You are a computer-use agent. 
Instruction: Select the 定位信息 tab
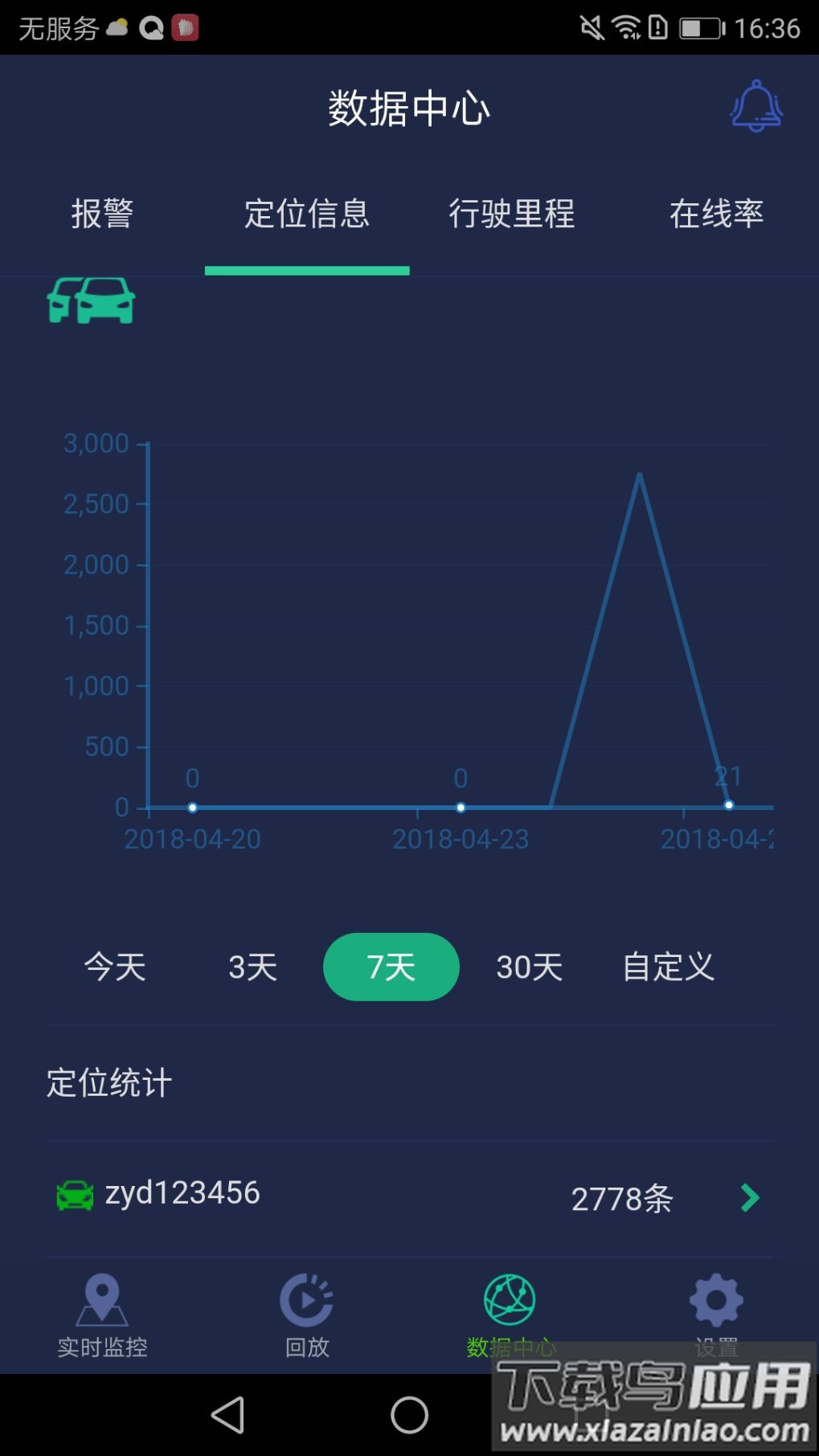click(x=307, y=214)
